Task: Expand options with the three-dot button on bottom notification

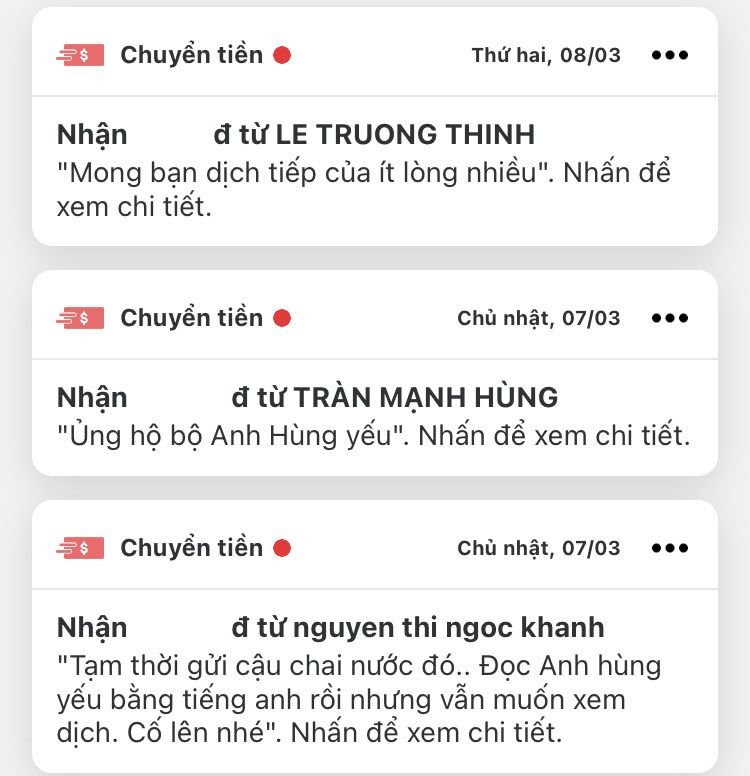Action: (x=672, y=547)
